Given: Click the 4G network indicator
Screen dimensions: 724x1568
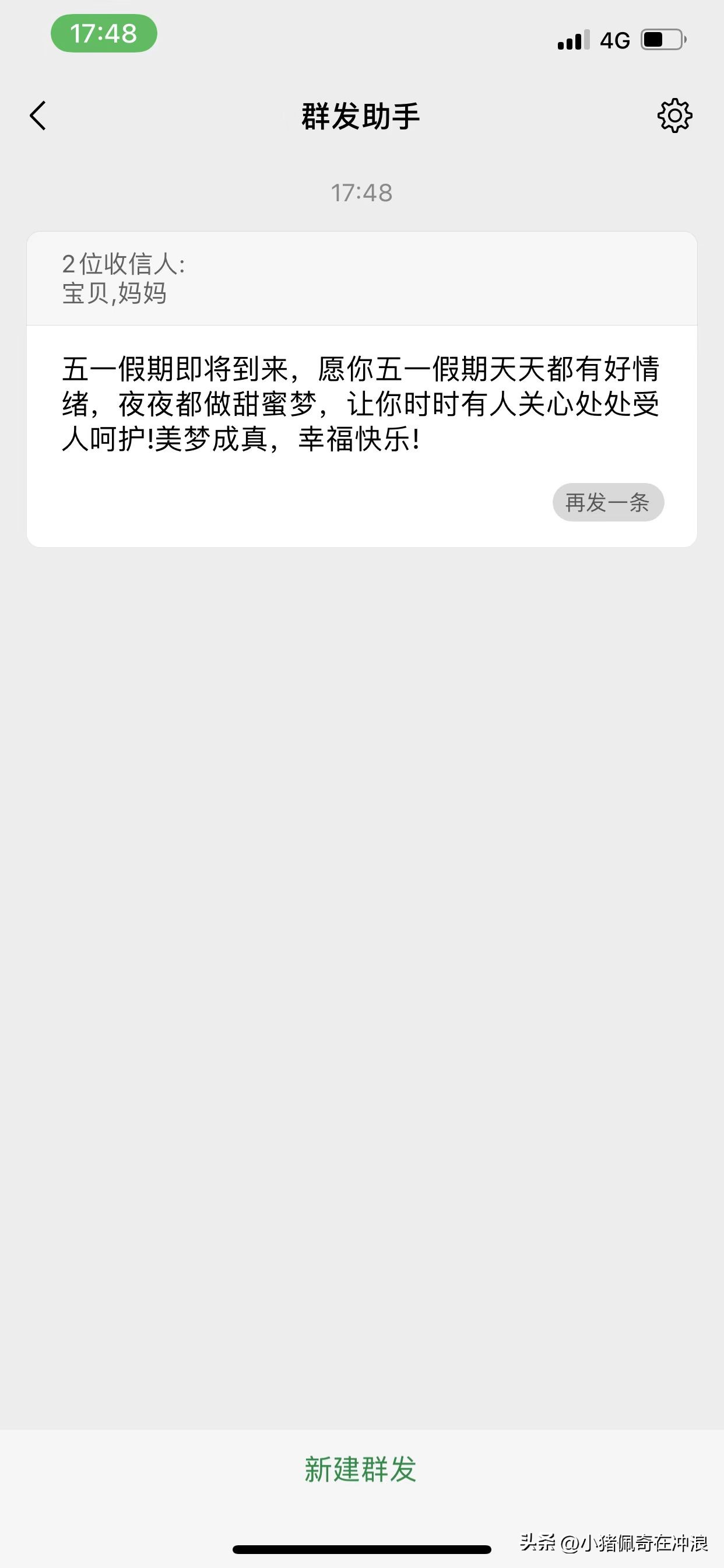Looking at the screenshot, I should point(616,39).
